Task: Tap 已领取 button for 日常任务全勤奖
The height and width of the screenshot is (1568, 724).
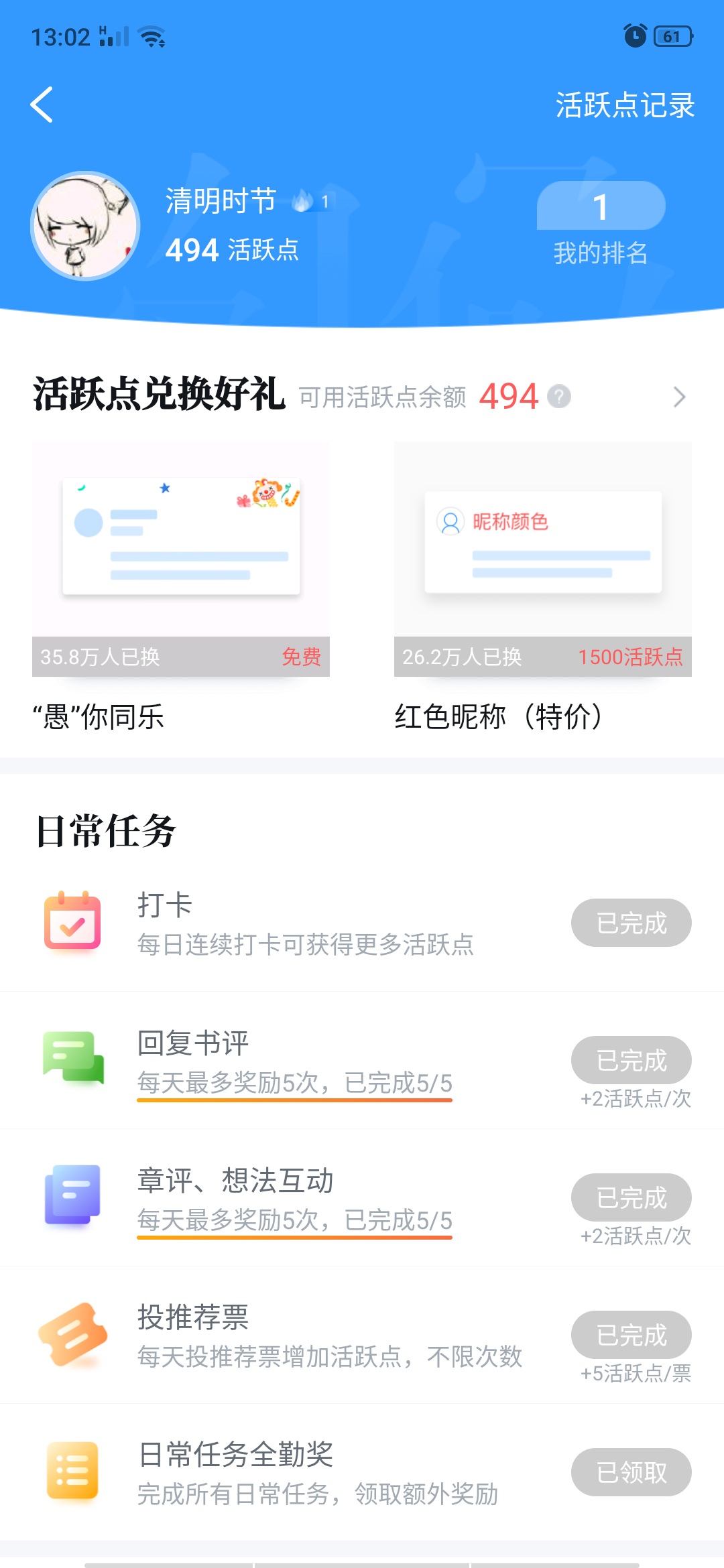Action: [631, 1472]
